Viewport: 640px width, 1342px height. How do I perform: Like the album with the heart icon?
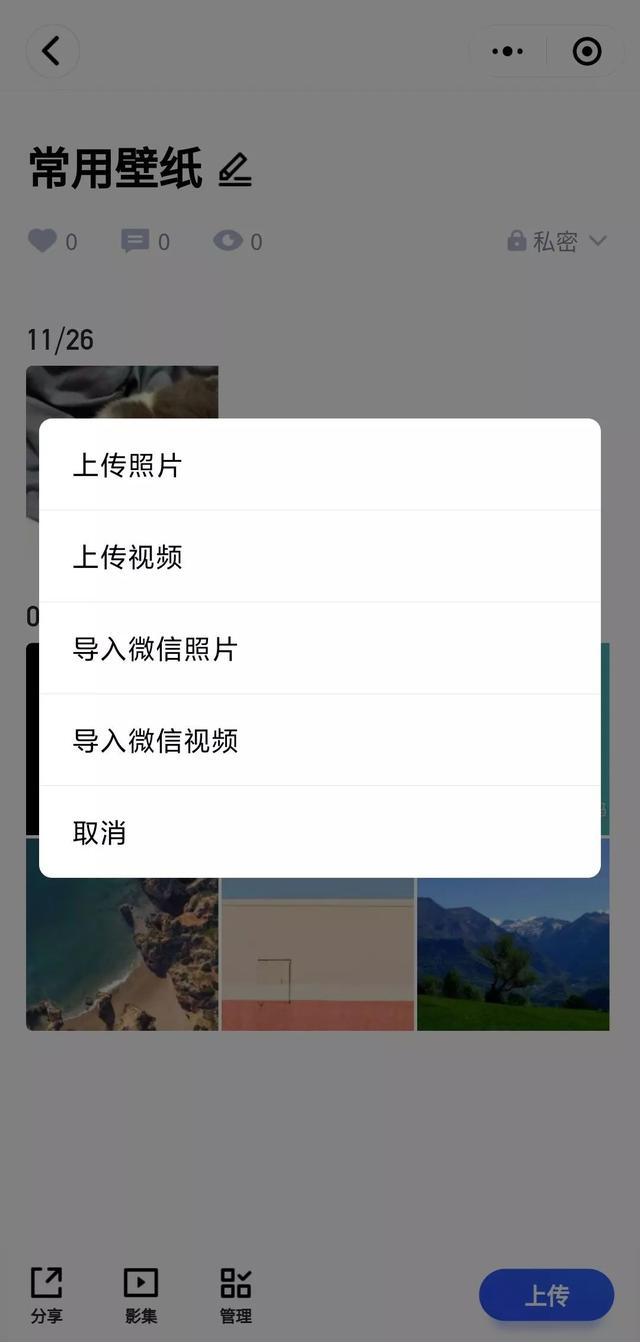42,241
